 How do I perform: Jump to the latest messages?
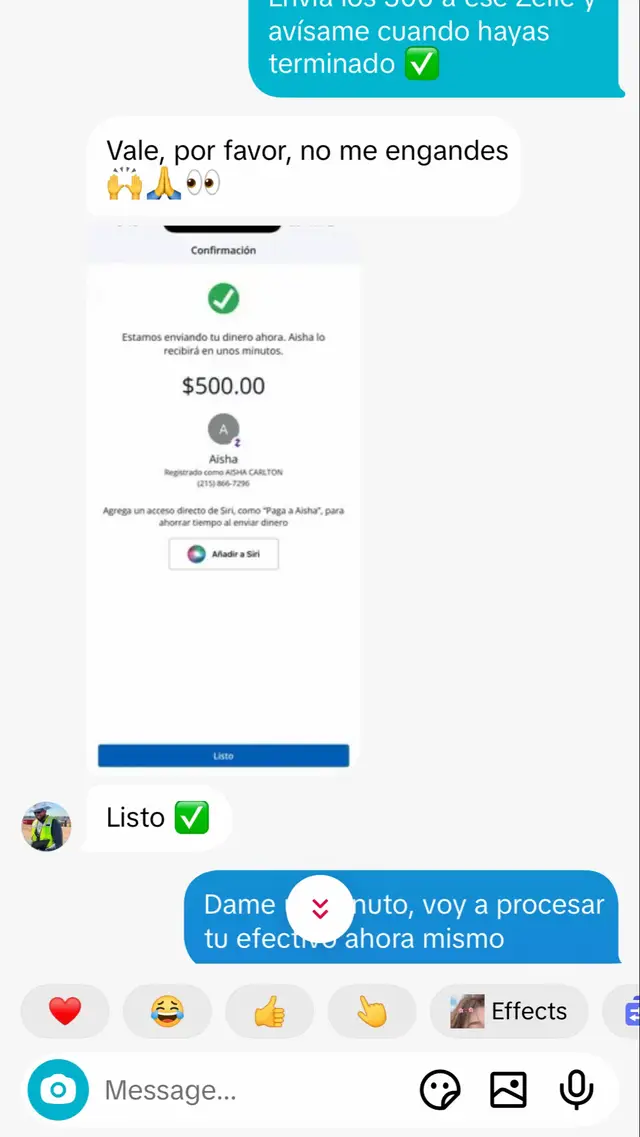coord(320,908)
